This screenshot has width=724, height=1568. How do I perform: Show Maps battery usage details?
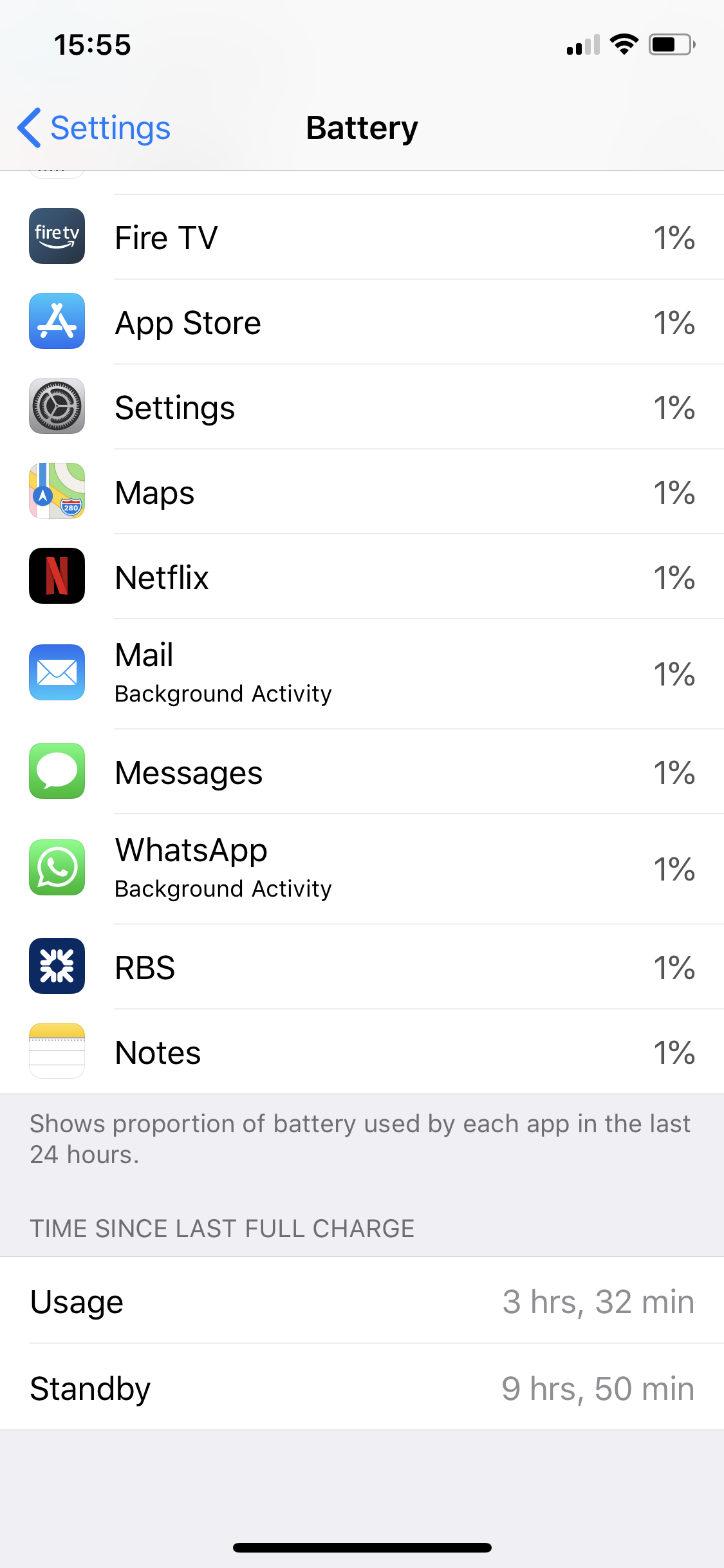point(362,492)
